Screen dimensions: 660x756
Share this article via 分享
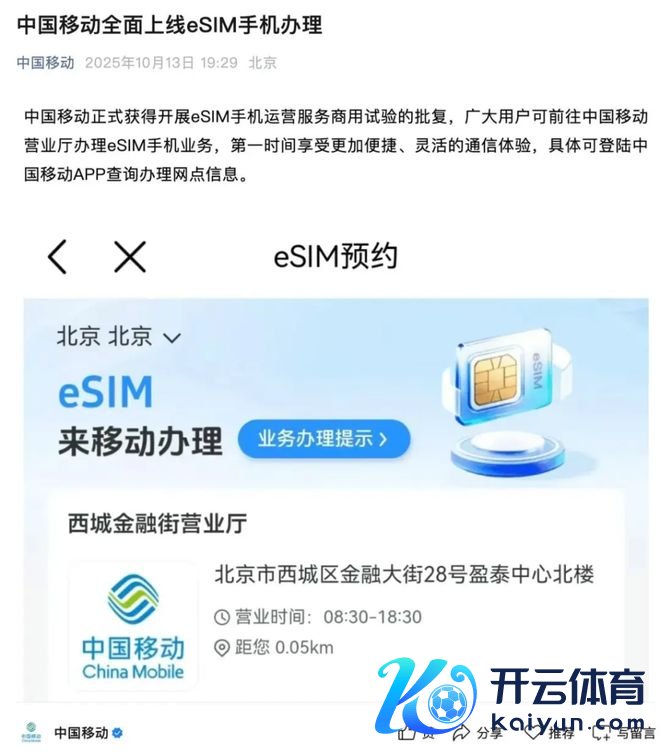(480, 733)
